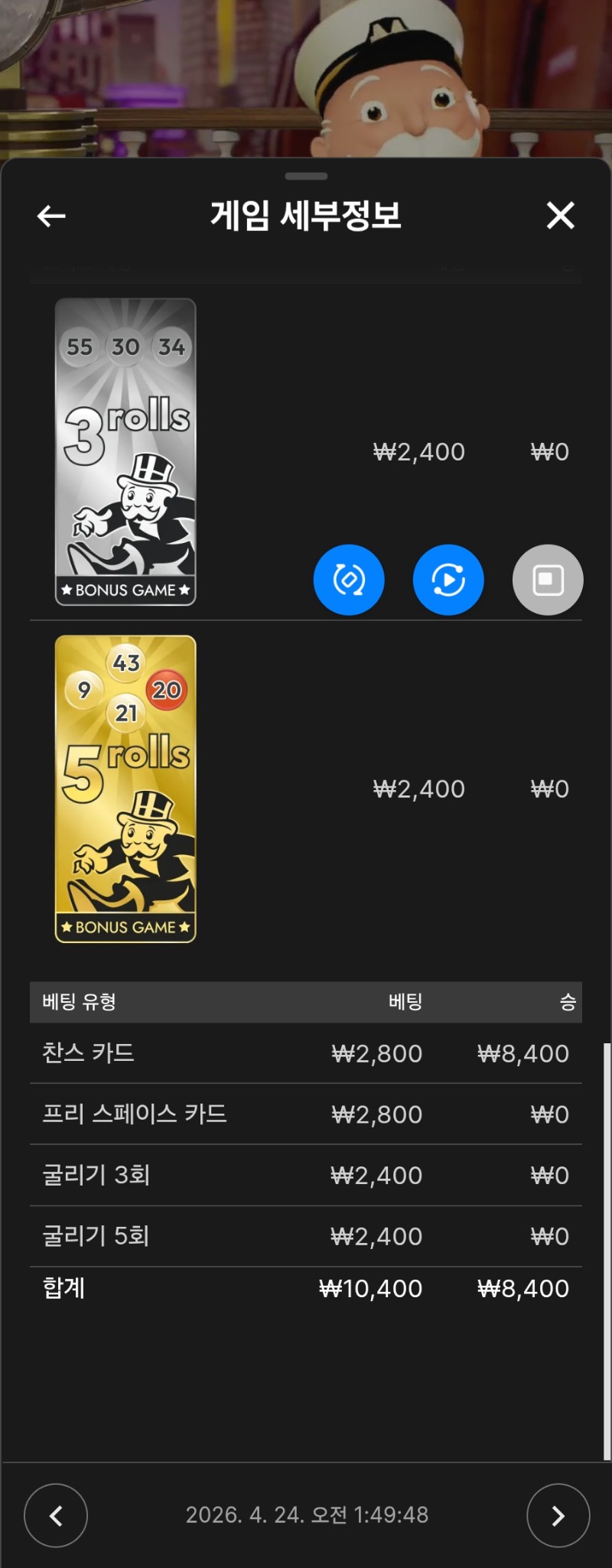Tap the blue autoplay icon button
The width and height of the screenshot is (612, 1568).
pyautogui.click(x=448, y=580)
